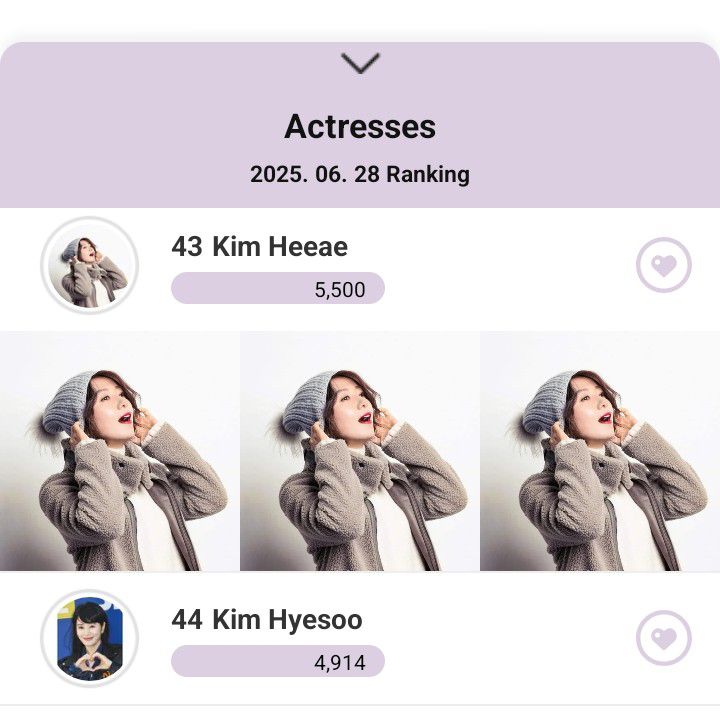720x720 pixels.
Task: Collapse the Actresses ranking panel chevron
Action: tap(360, 63)
